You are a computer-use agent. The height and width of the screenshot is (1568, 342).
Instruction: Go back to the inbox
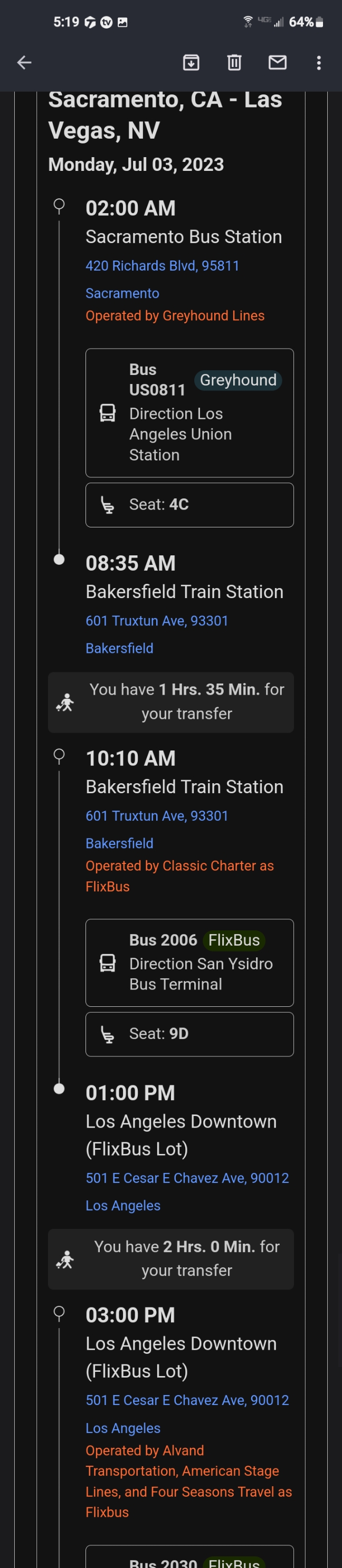pos(24,62)
